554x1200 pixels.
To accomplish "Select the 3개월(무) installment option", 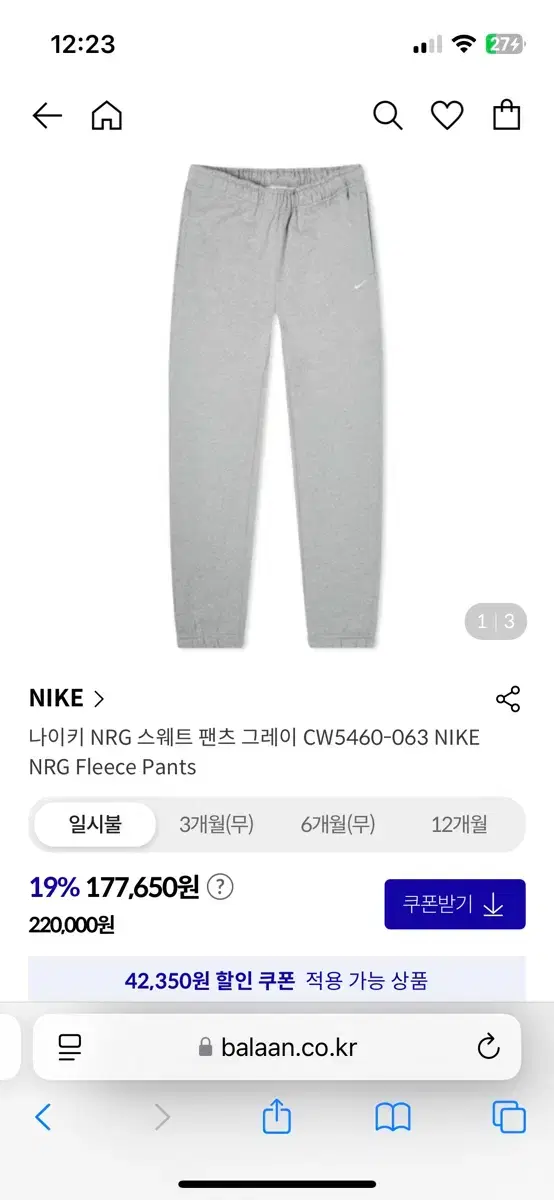I will tap(217, 825).
